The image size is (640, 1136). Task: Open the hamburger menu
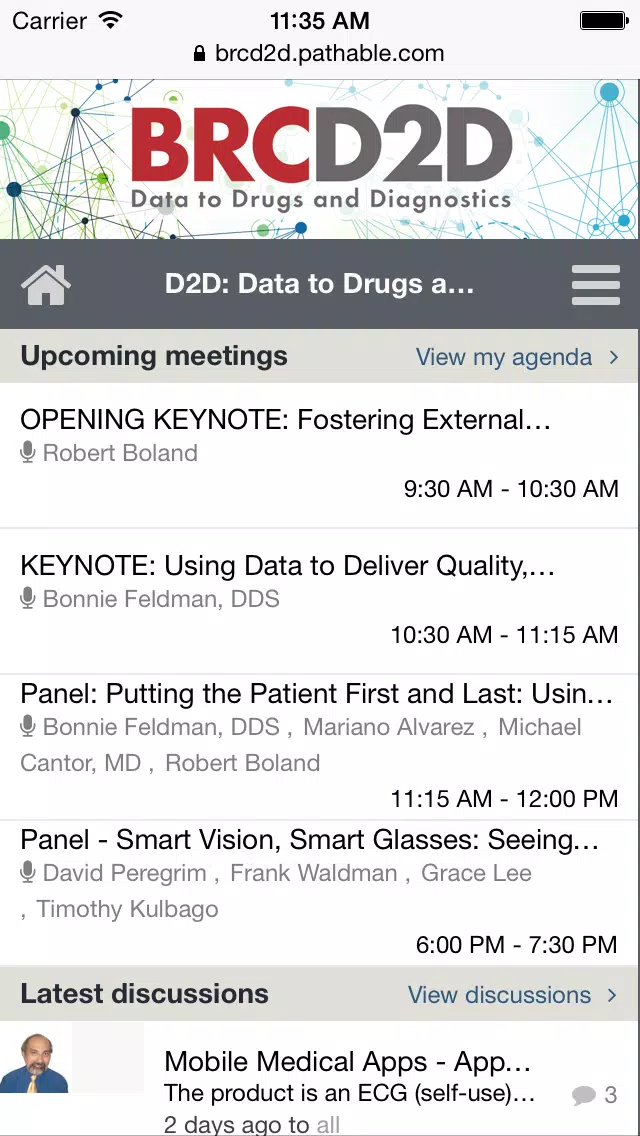(595, 285)
